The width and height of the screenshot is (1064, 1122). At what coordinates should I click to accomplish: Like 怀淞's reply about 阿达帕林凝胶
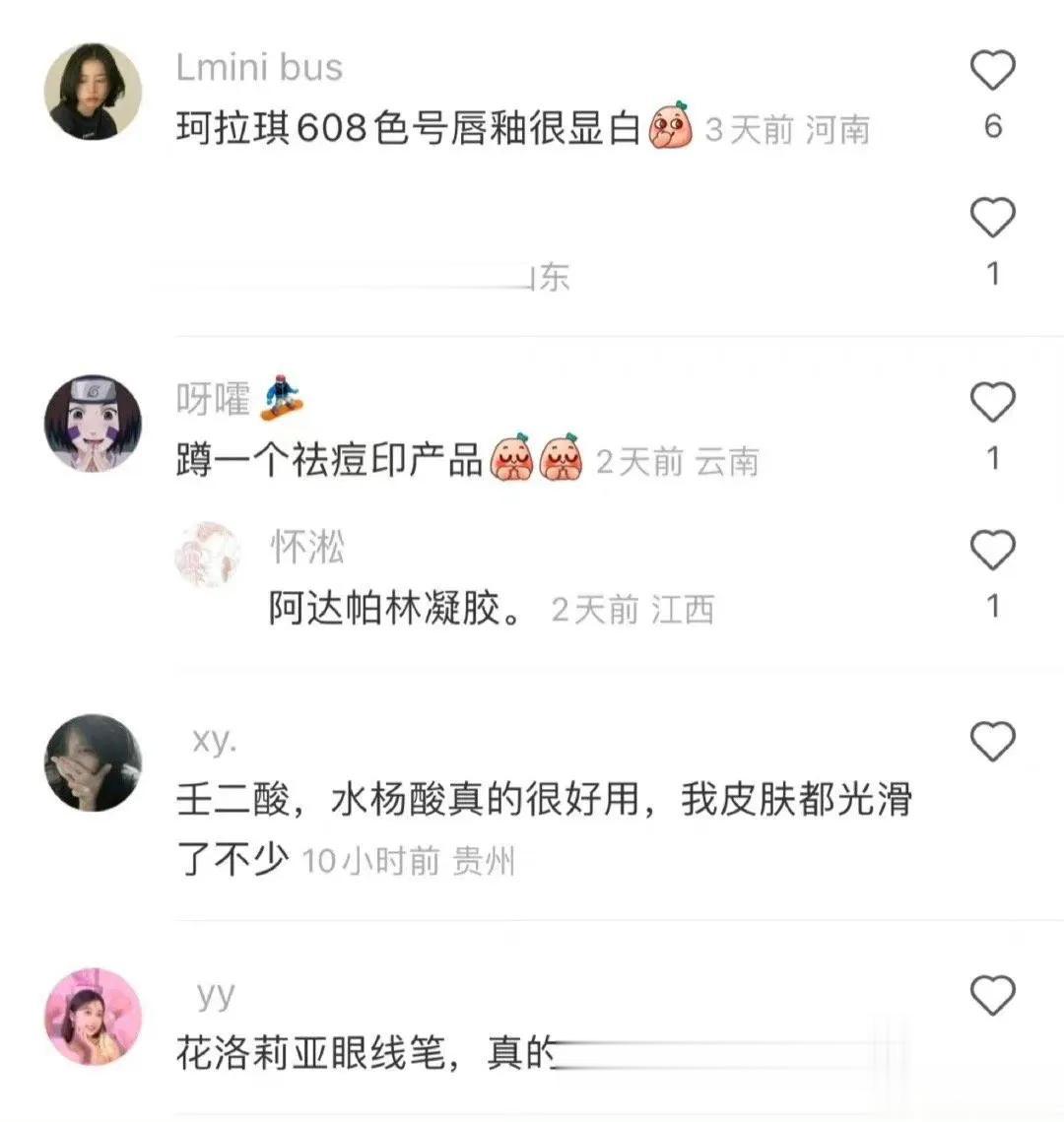point(992,550)
